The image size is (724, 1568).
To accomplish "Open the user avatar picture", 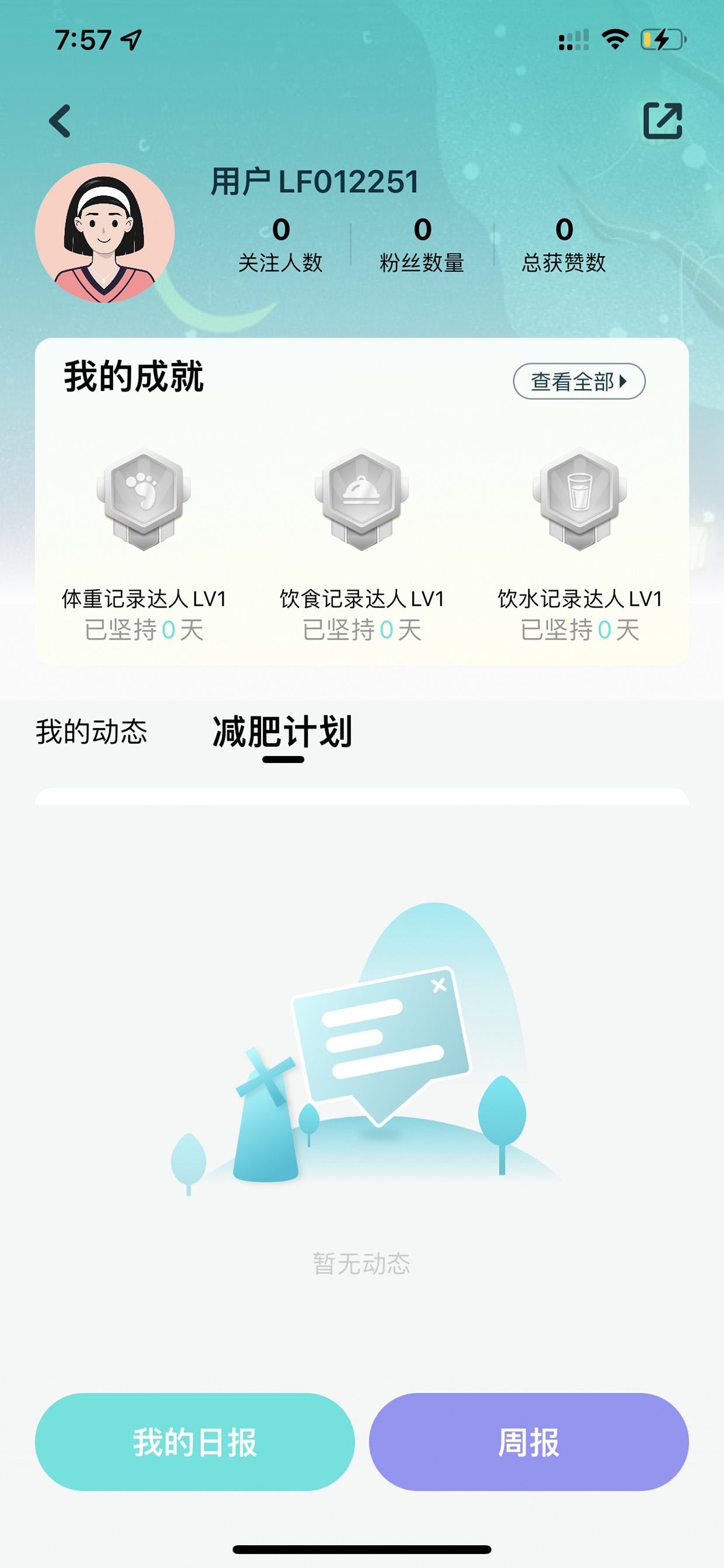I will click(x=105, y=233).
